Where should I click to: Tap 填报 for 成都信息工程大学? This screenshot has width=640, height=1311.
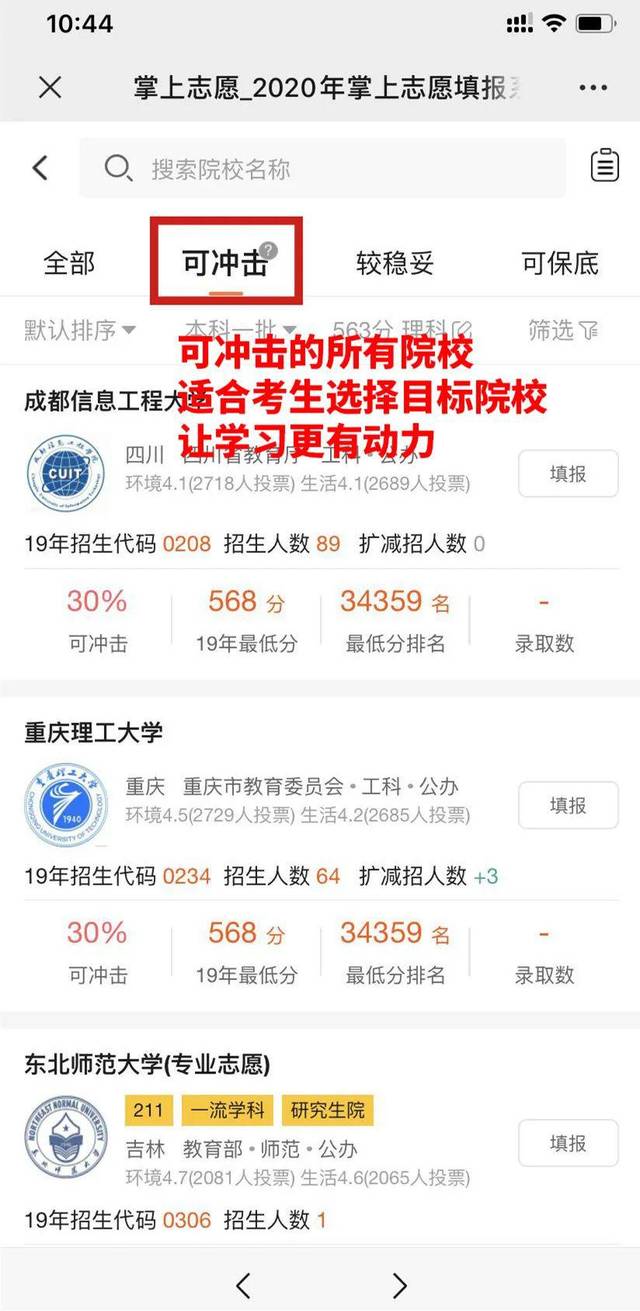(x=567, y=474)
